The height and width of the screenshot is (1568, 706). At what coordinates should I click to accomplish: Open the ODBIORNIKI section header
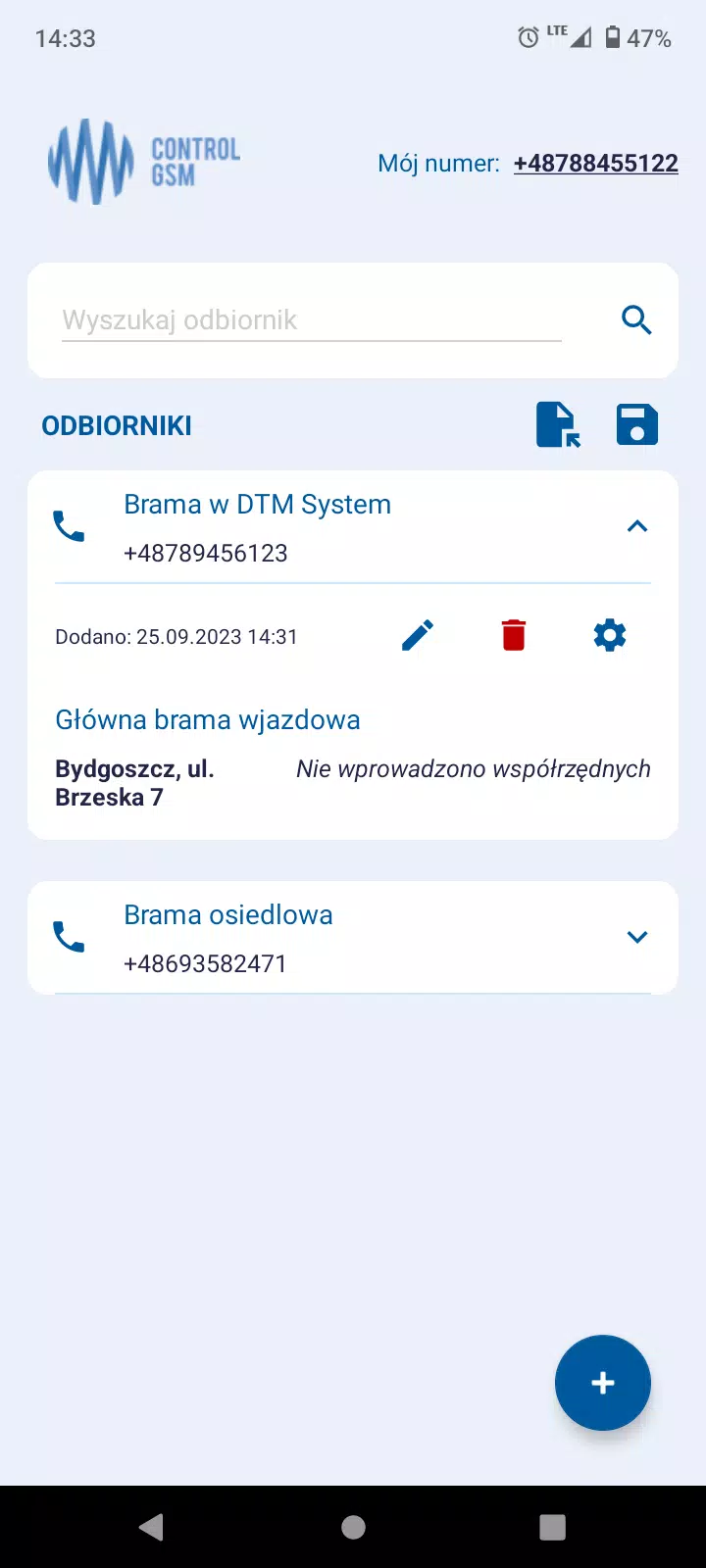point(117,424)
